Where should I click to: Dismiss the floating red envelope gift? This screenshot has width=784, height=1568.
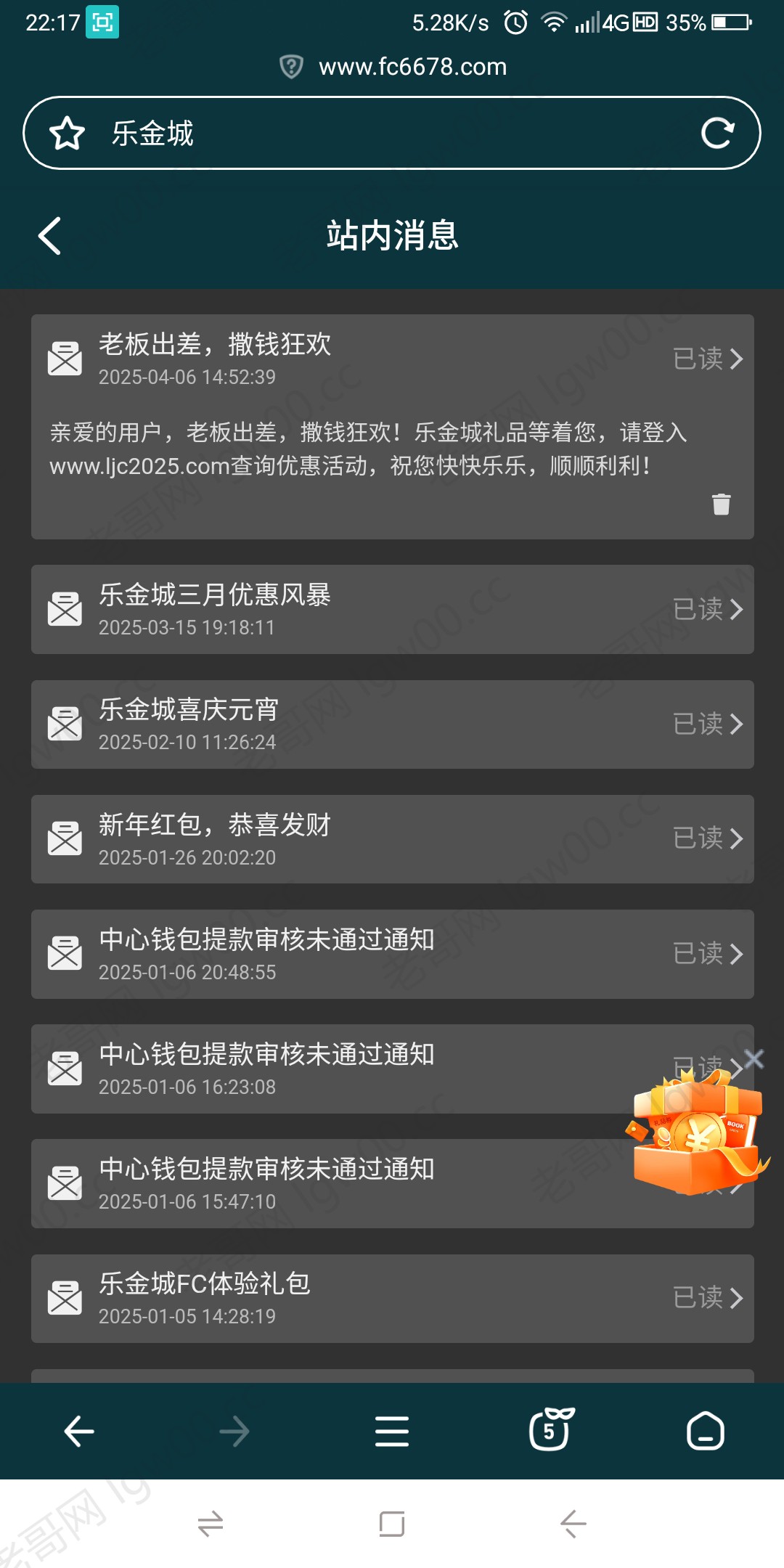[754, 1059]
